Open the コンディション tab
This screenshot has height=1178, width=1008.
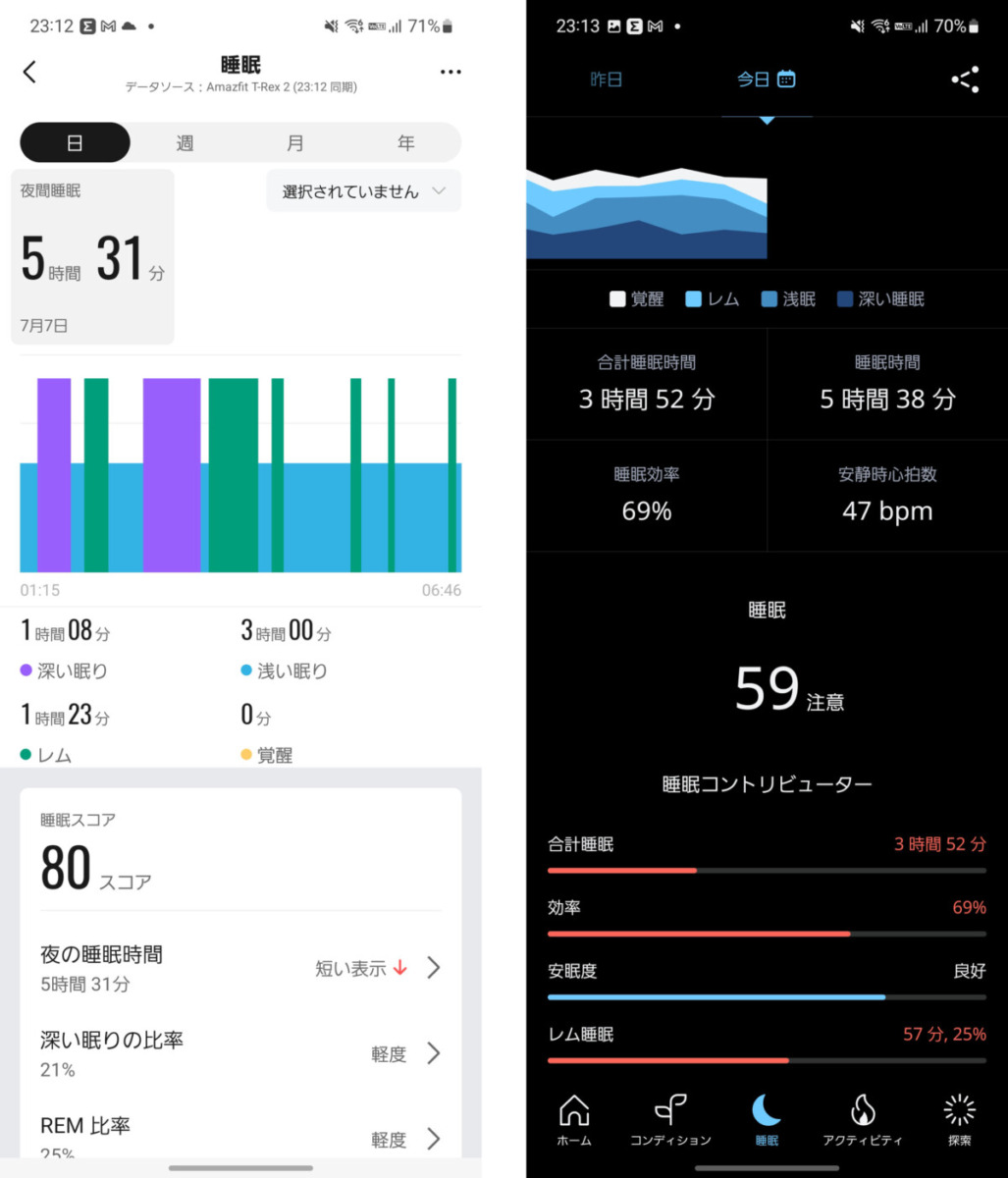[670, 1120]
